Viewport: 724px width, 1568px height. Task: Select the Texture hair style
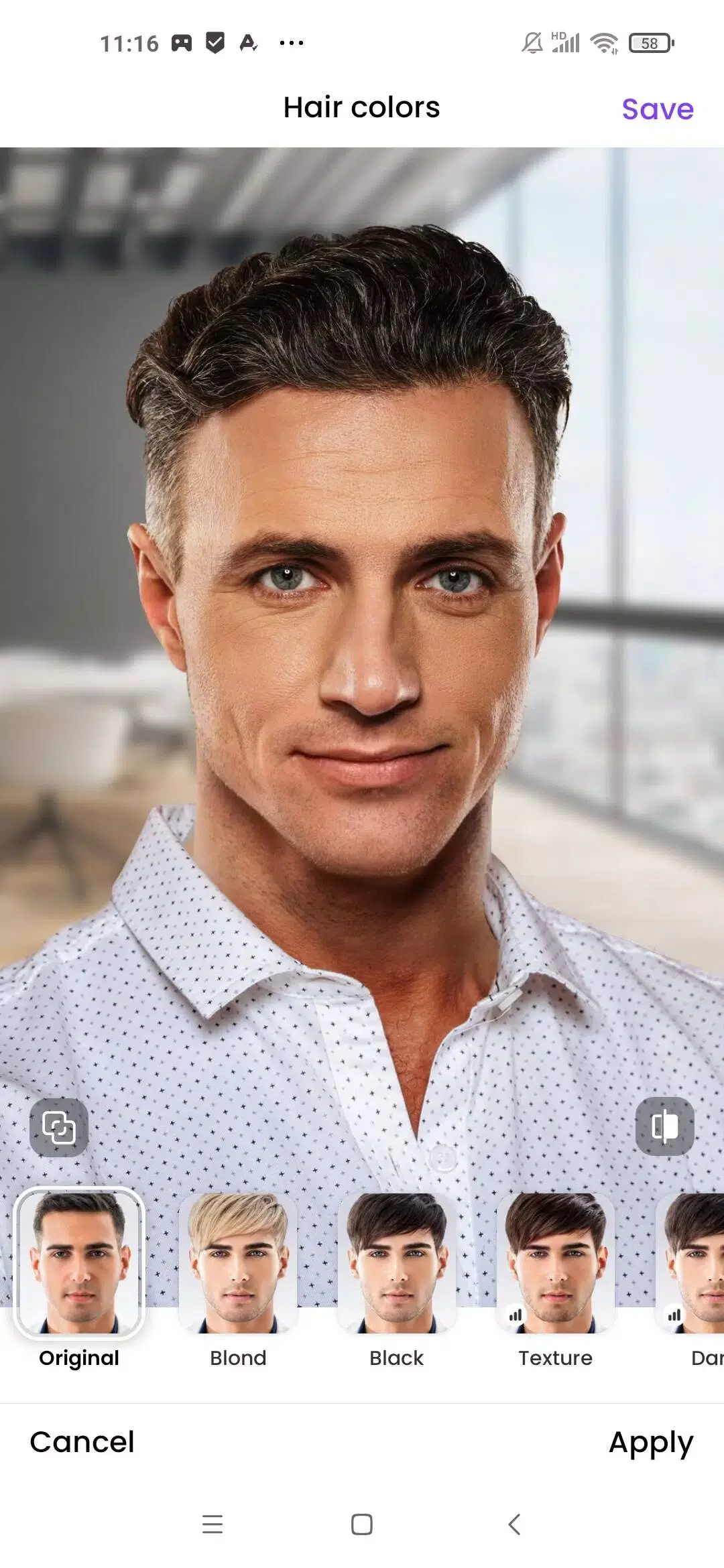tap(555, 1263)
